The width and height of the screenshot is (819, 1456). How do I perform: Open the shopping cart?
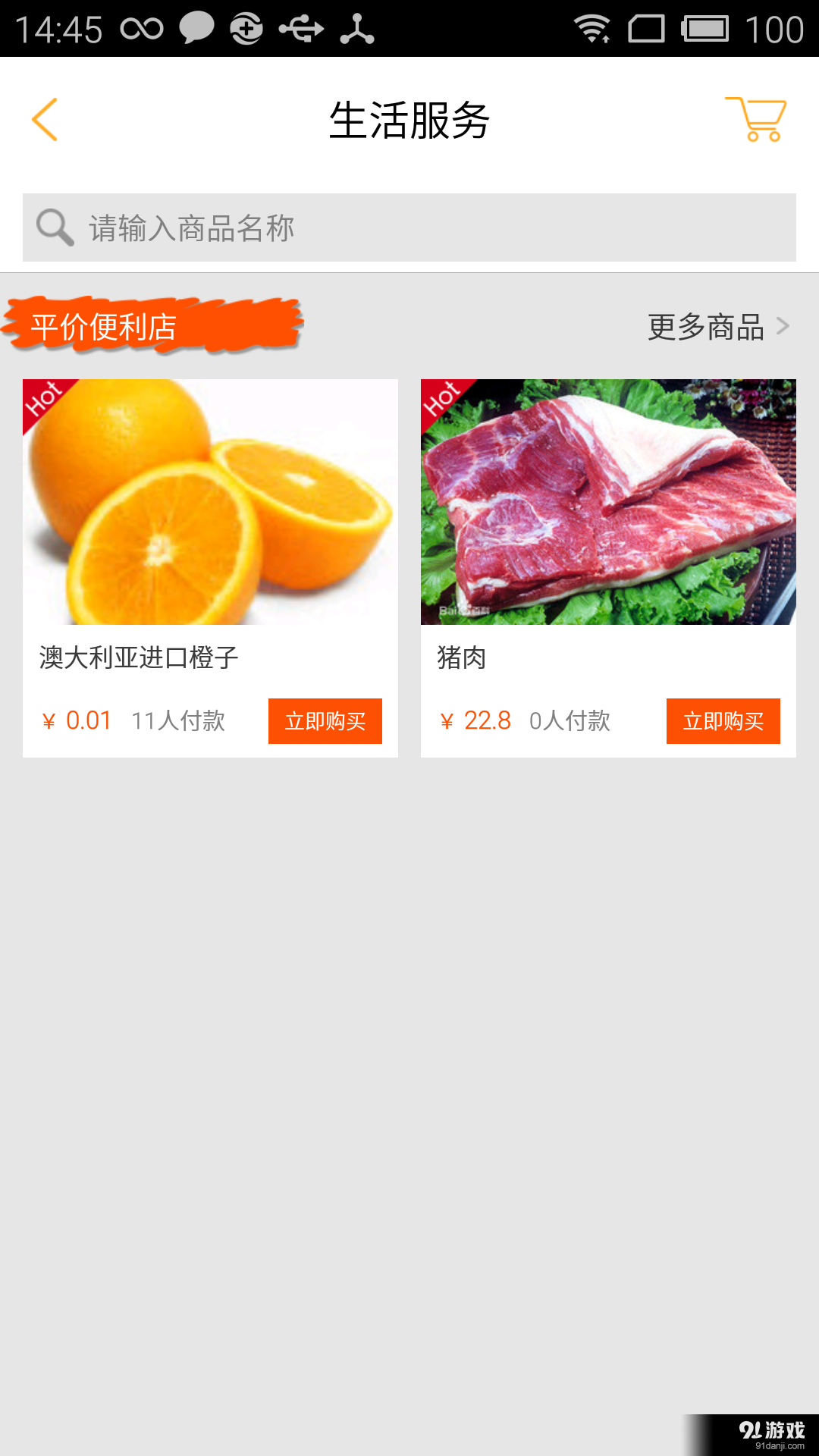(x=756, y=120)
